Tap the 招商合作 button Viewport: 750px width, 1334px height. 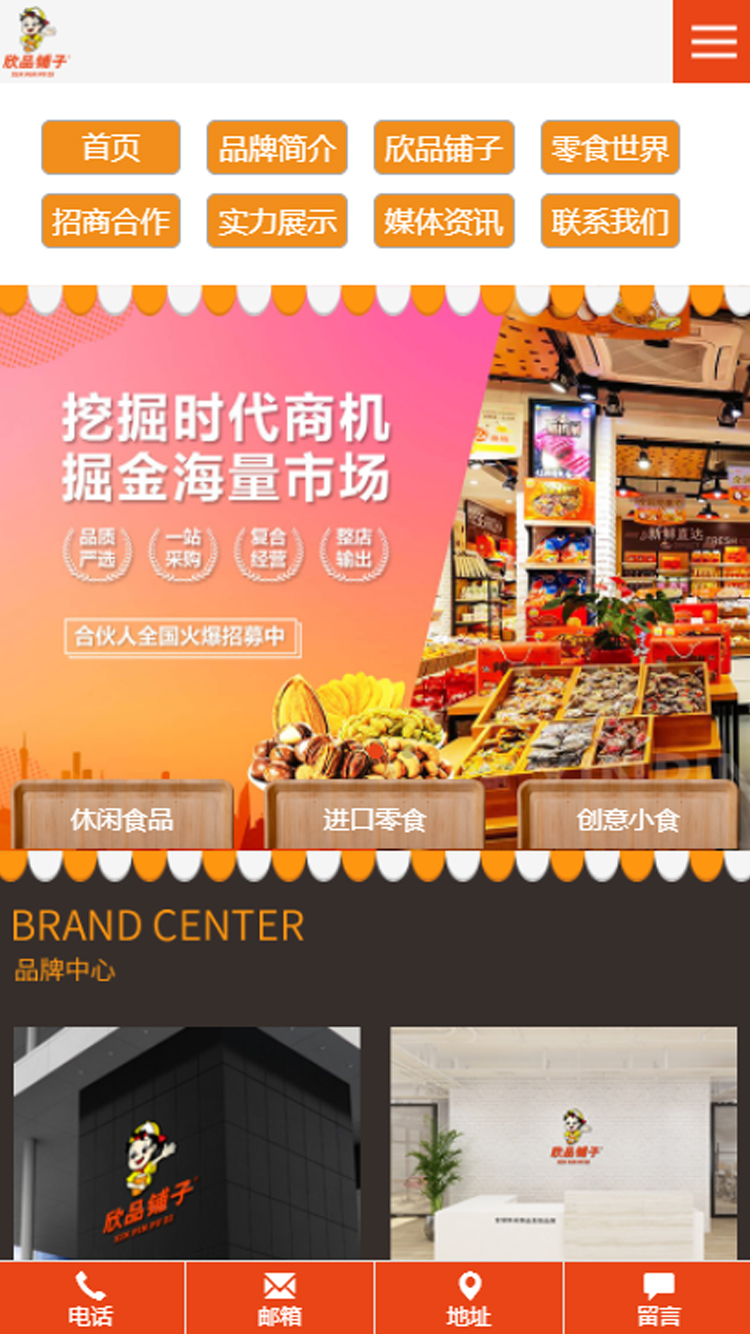point(111,221)
